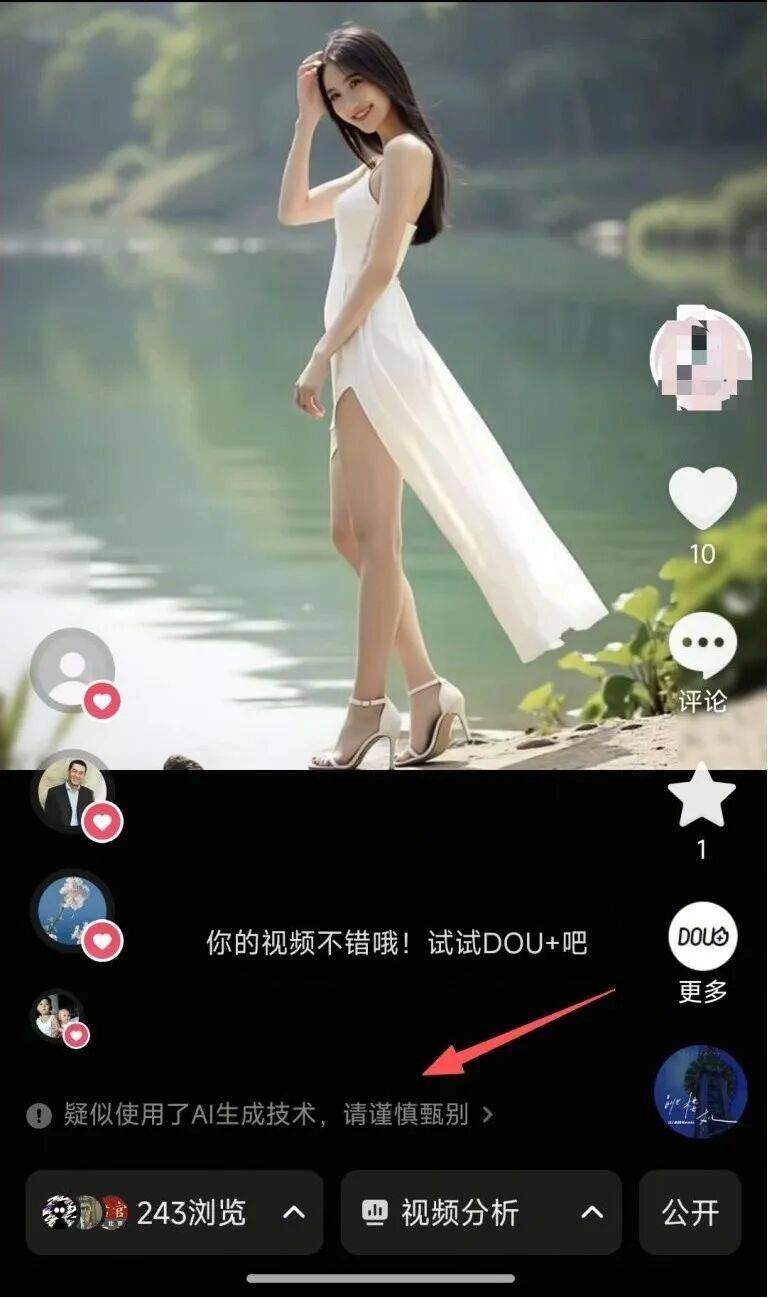Change visibility via the 公开 button
This screenshot has width=768, height=1298.
tap(690, 1213)
